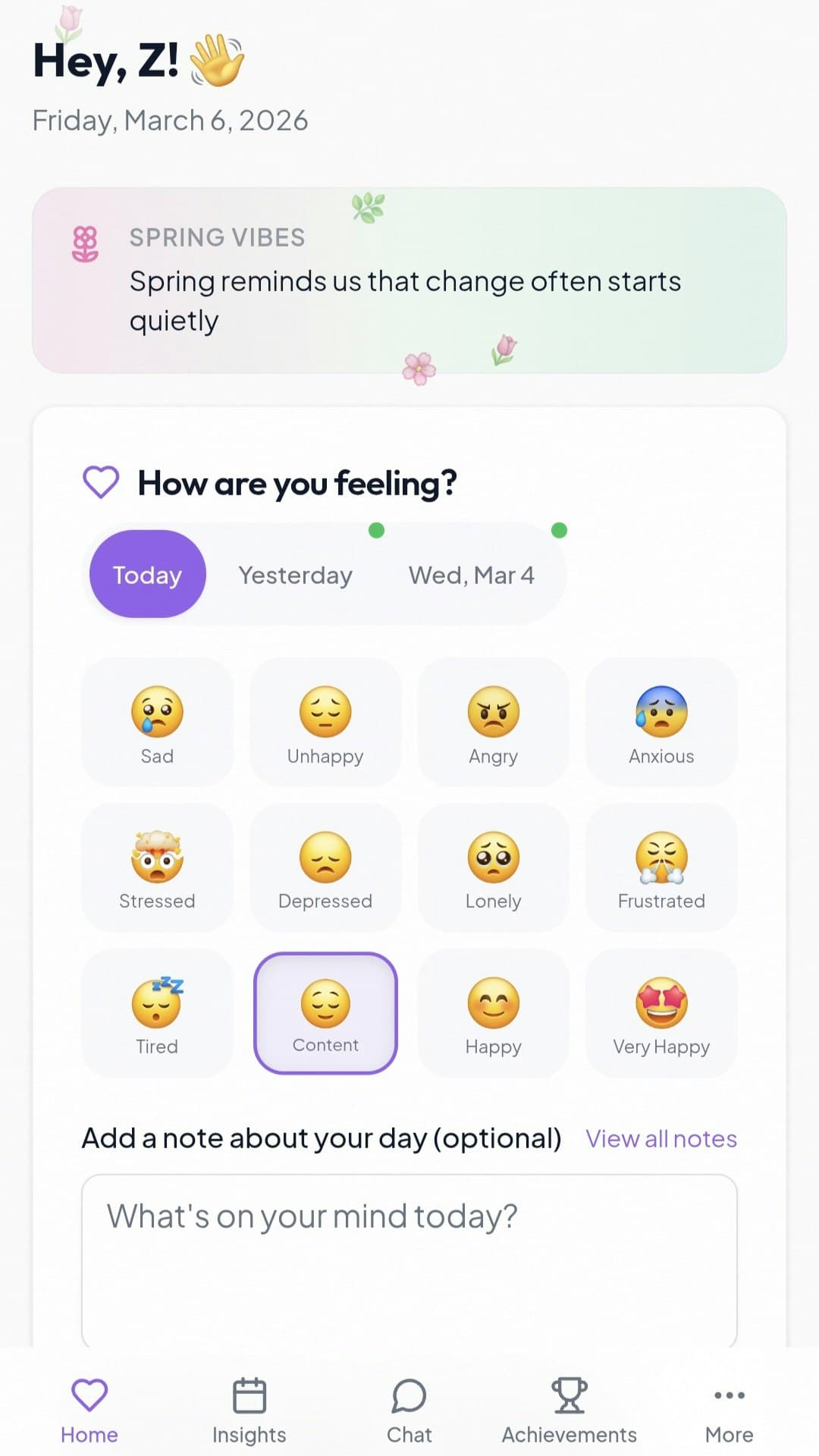The image size is (819, 1456).
Task: Choose the Unhappy mood
Action: point(325,722)
